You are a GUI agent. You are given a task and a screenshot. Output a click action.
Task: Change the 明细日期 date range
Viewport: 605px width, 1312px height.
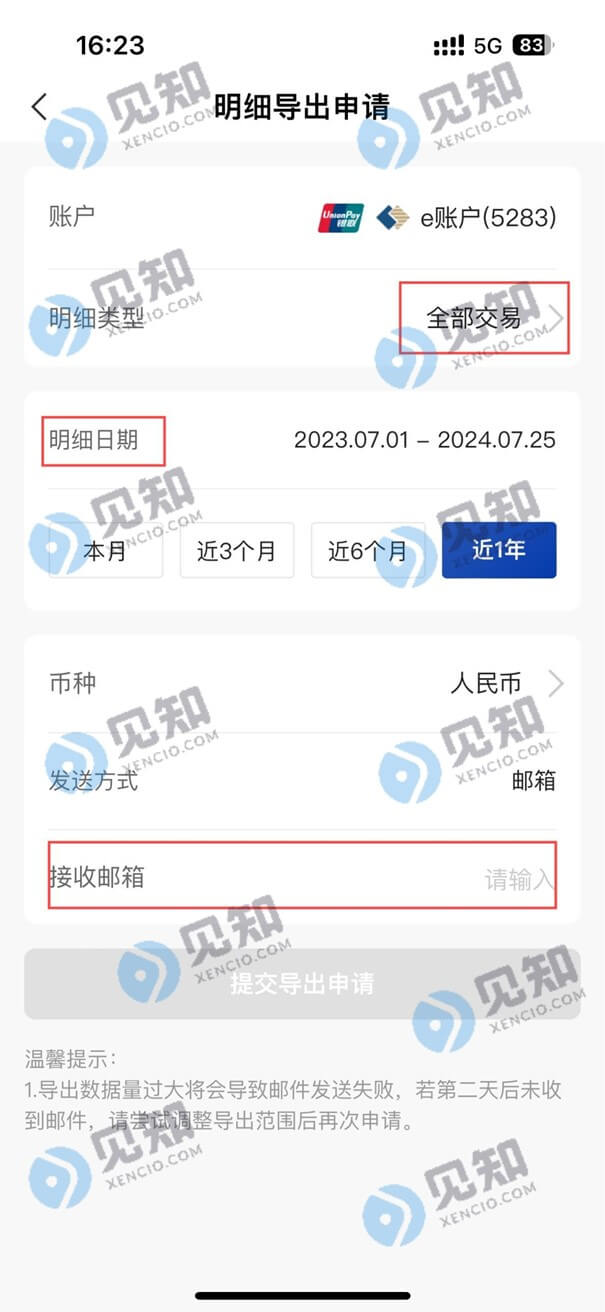424,440
